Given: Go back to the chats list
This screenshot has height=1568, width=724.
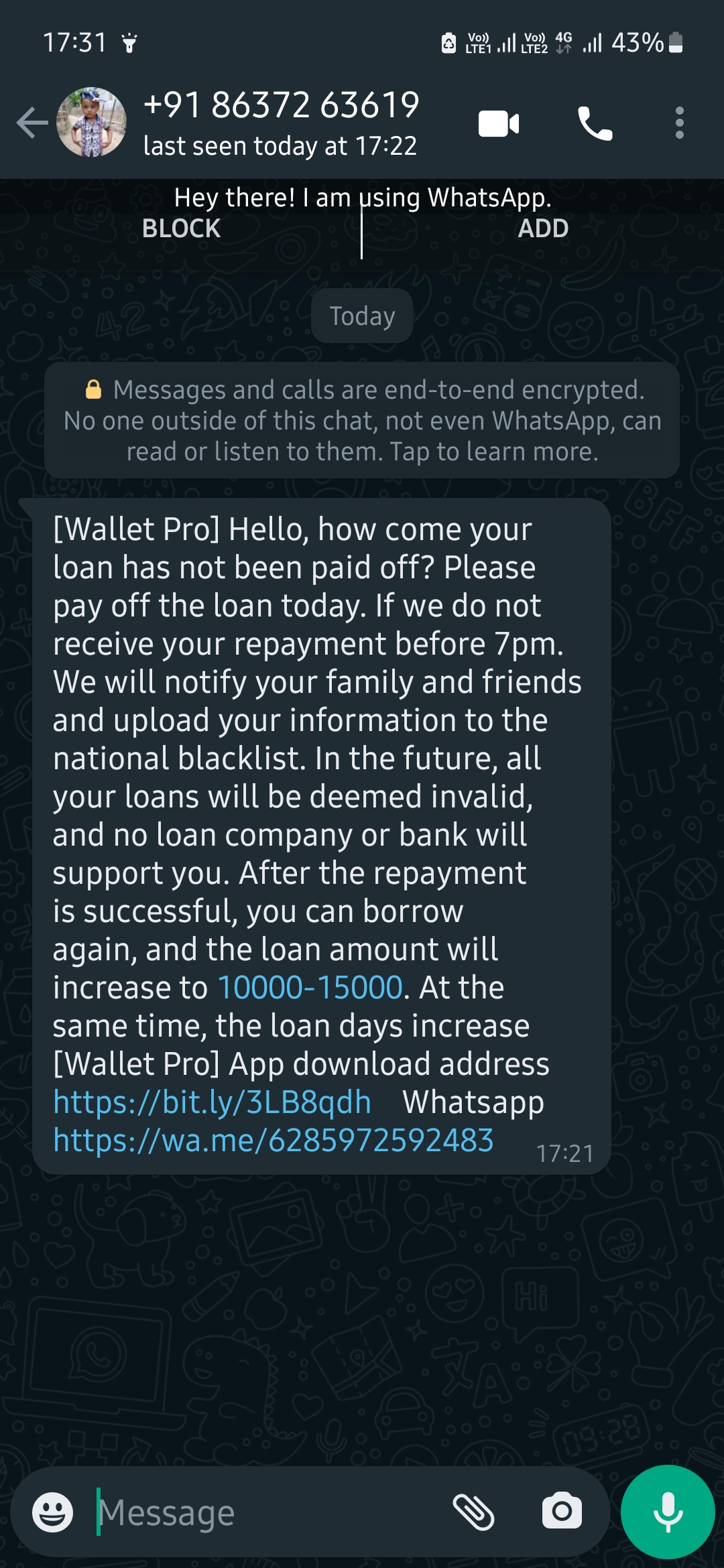Looking at the screenshot, I should [32, 123].
